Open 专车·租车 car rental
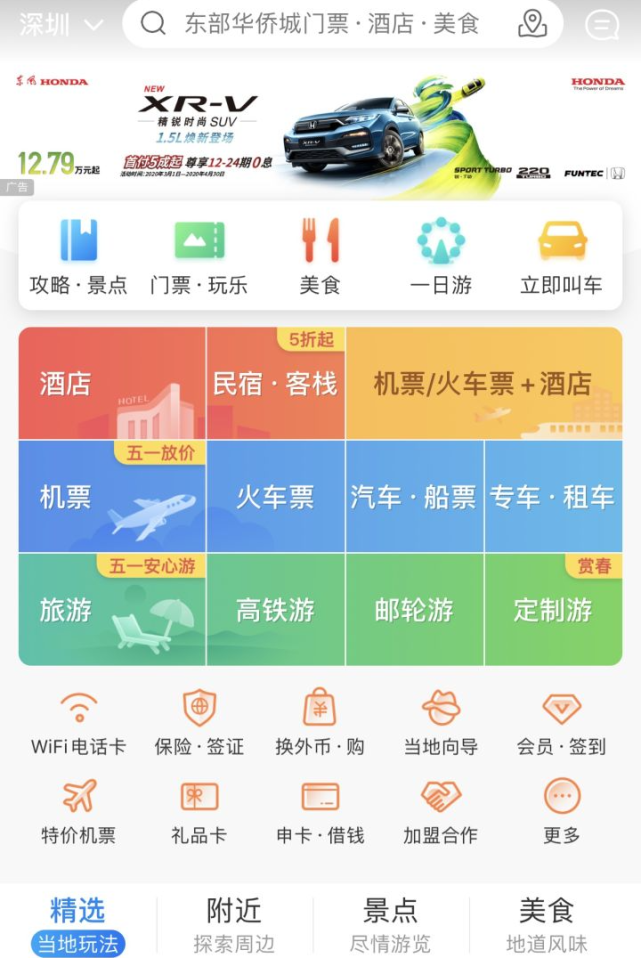The width and height of the screenshot is (641, 958). (552, 497)
